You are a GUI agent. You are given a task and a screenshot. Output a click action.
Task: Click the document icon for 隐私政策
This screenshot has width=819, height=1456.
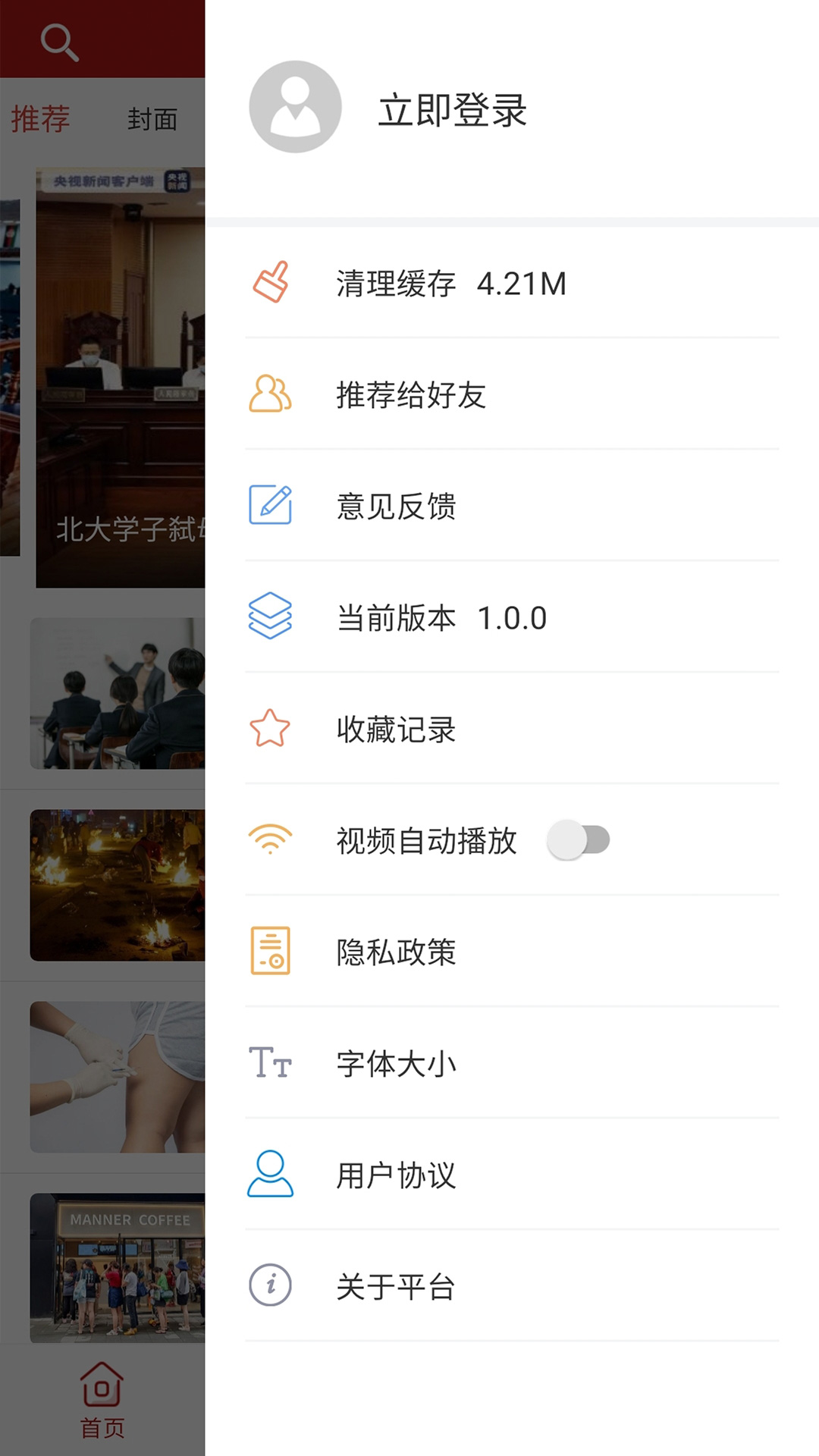coord(271,952)
